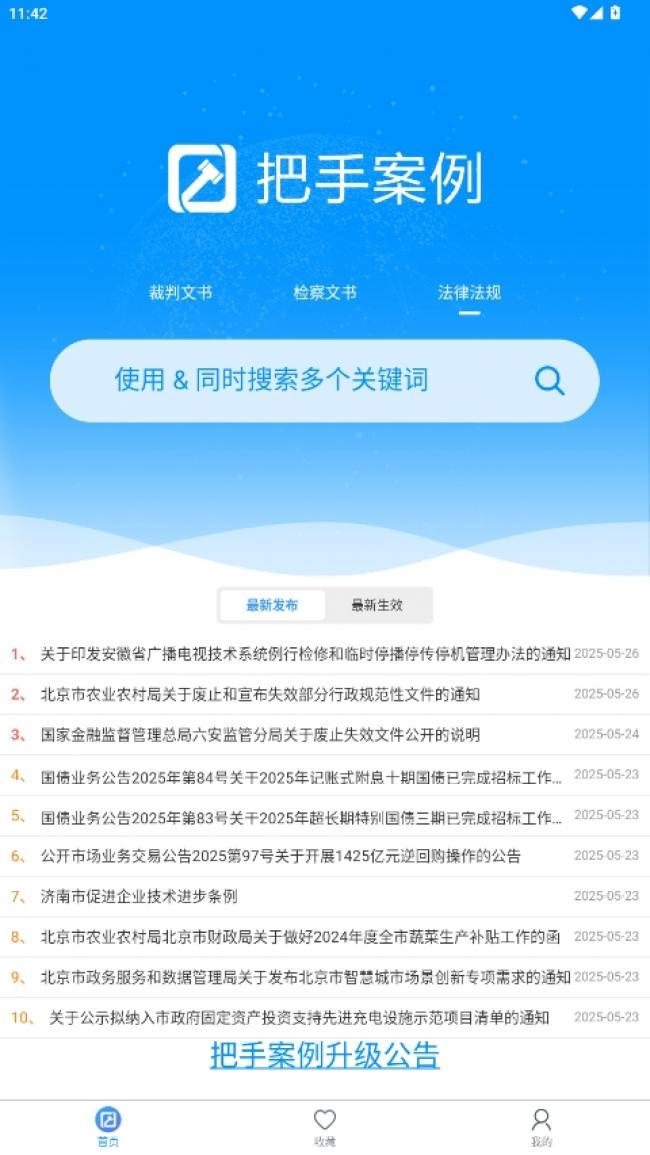
Task: Tap the magnifier search icon
Action: pyautogui.click(x=549, y=380)
